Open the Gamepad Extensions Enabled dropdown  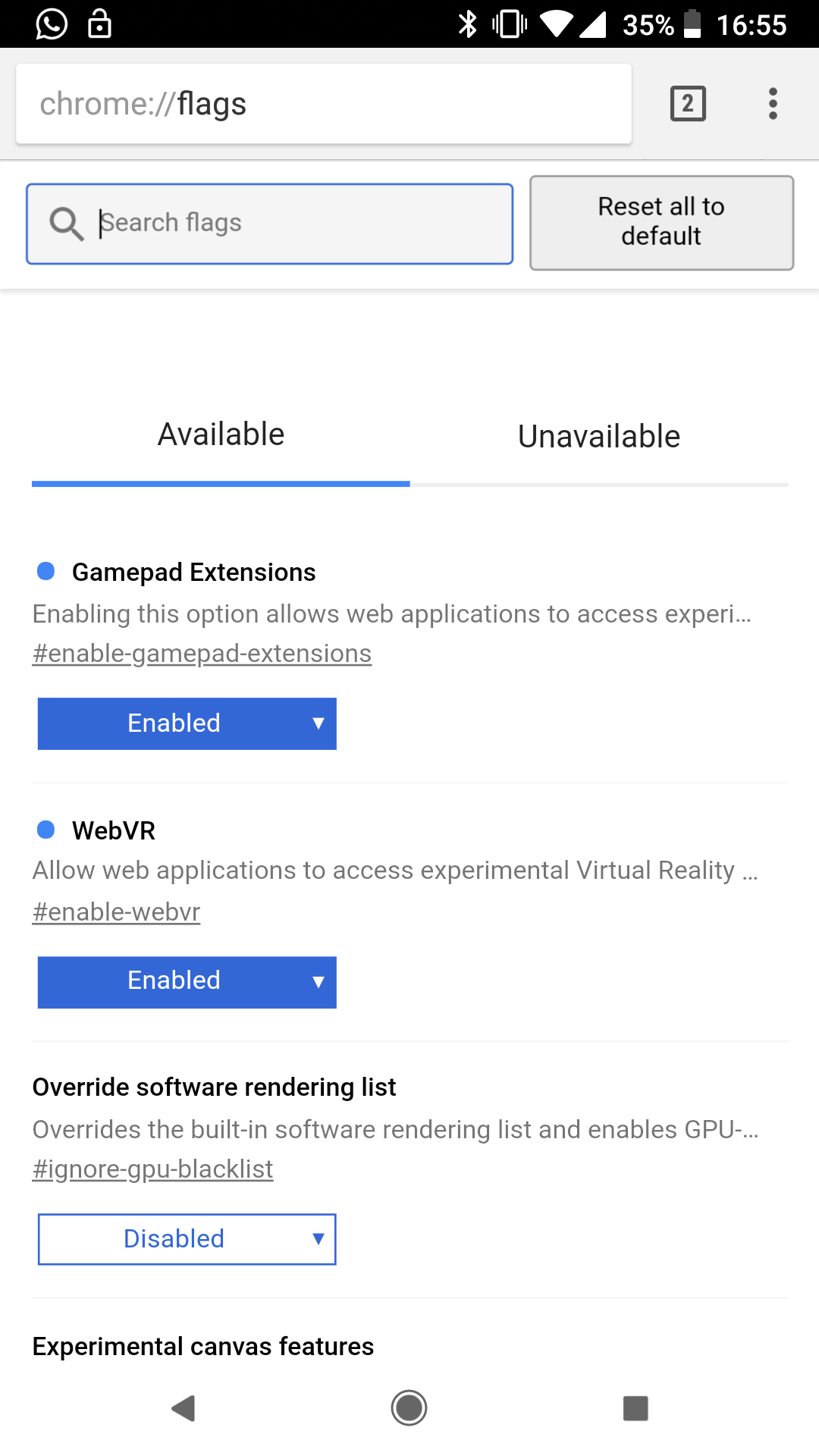[187, 723]
